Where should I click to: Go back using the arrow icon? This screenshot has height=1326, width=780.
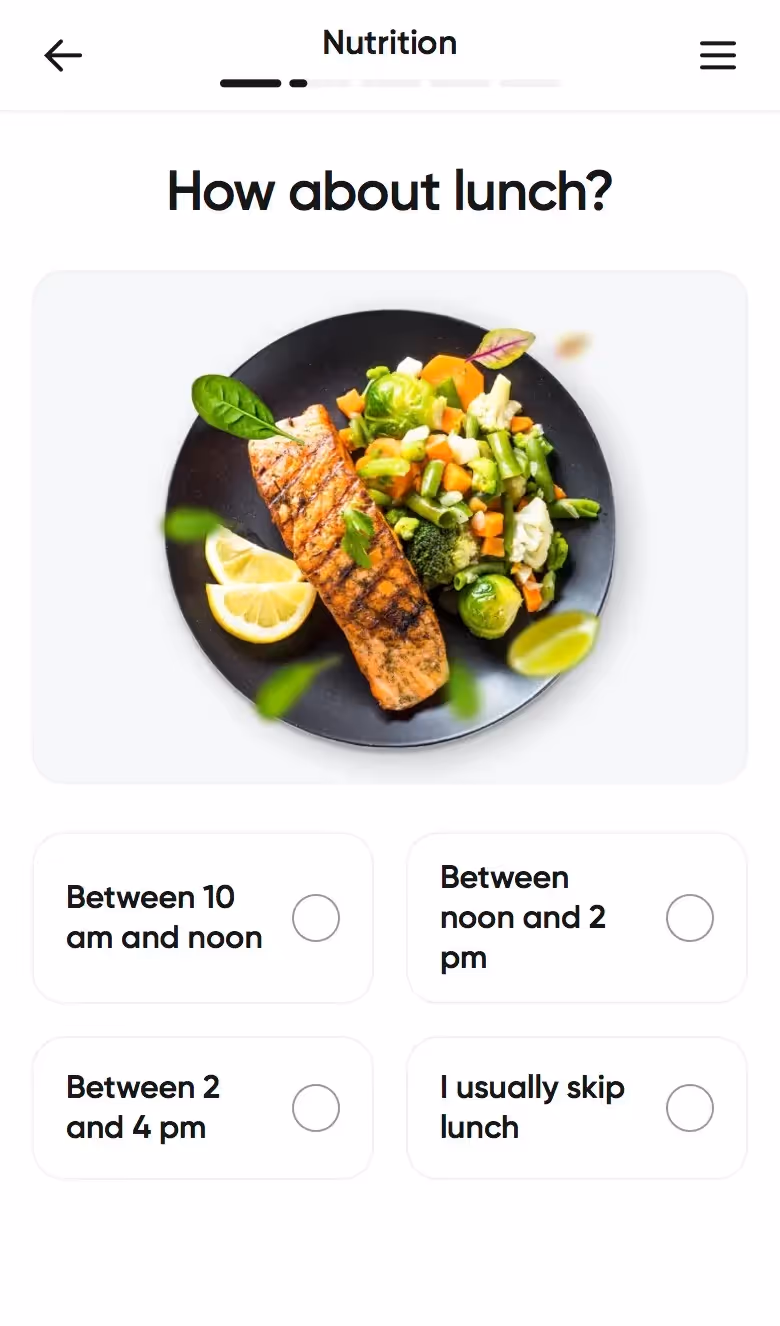click(63, 56)
